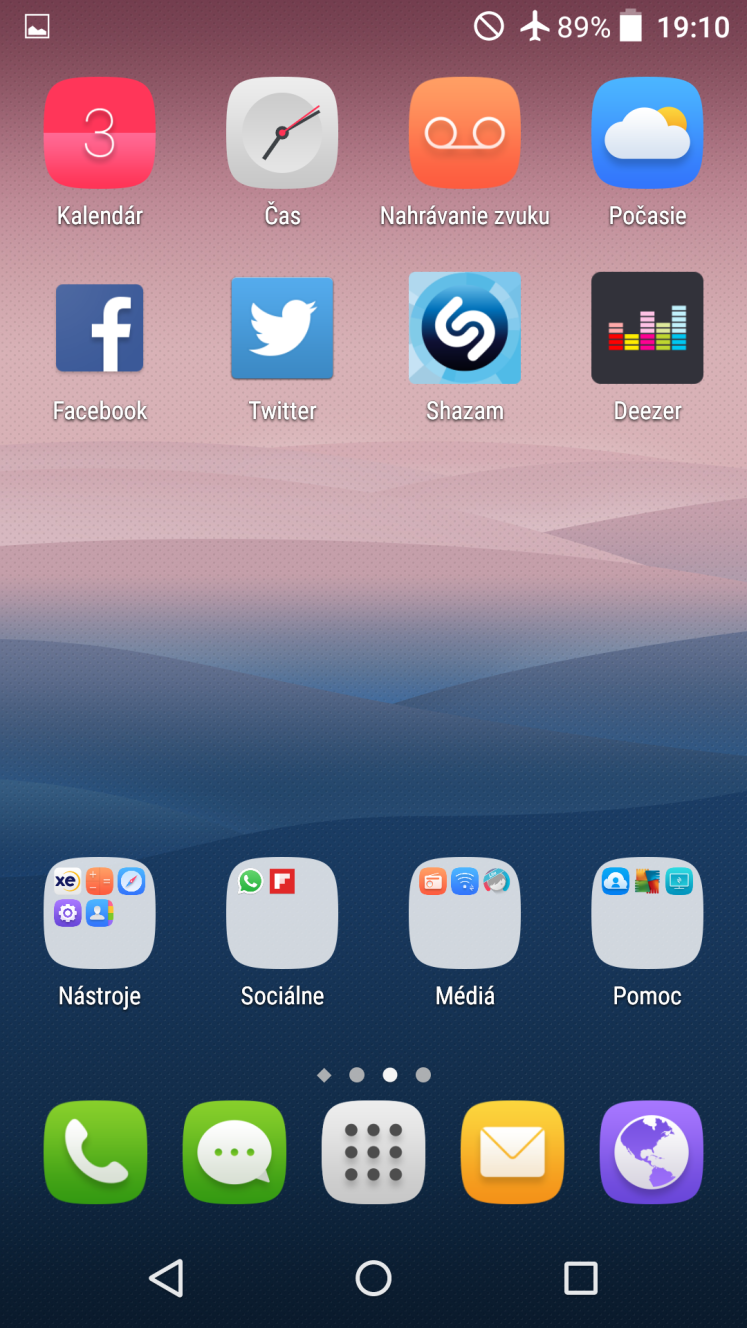Open the green phone dialer

(x=95, y=1152)
